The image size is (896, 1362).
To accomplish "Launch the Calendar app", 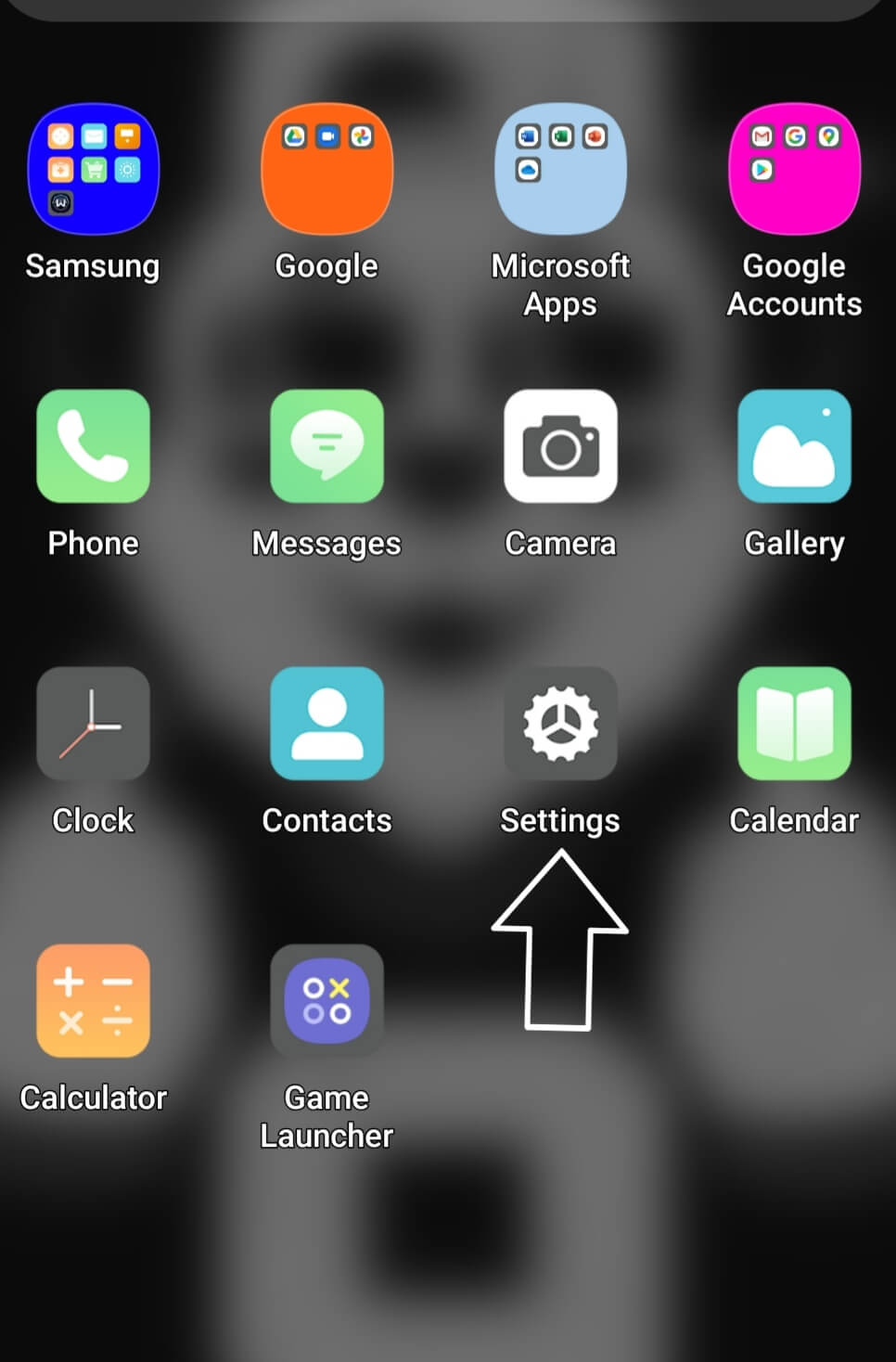I will click(x=794, y=724).
